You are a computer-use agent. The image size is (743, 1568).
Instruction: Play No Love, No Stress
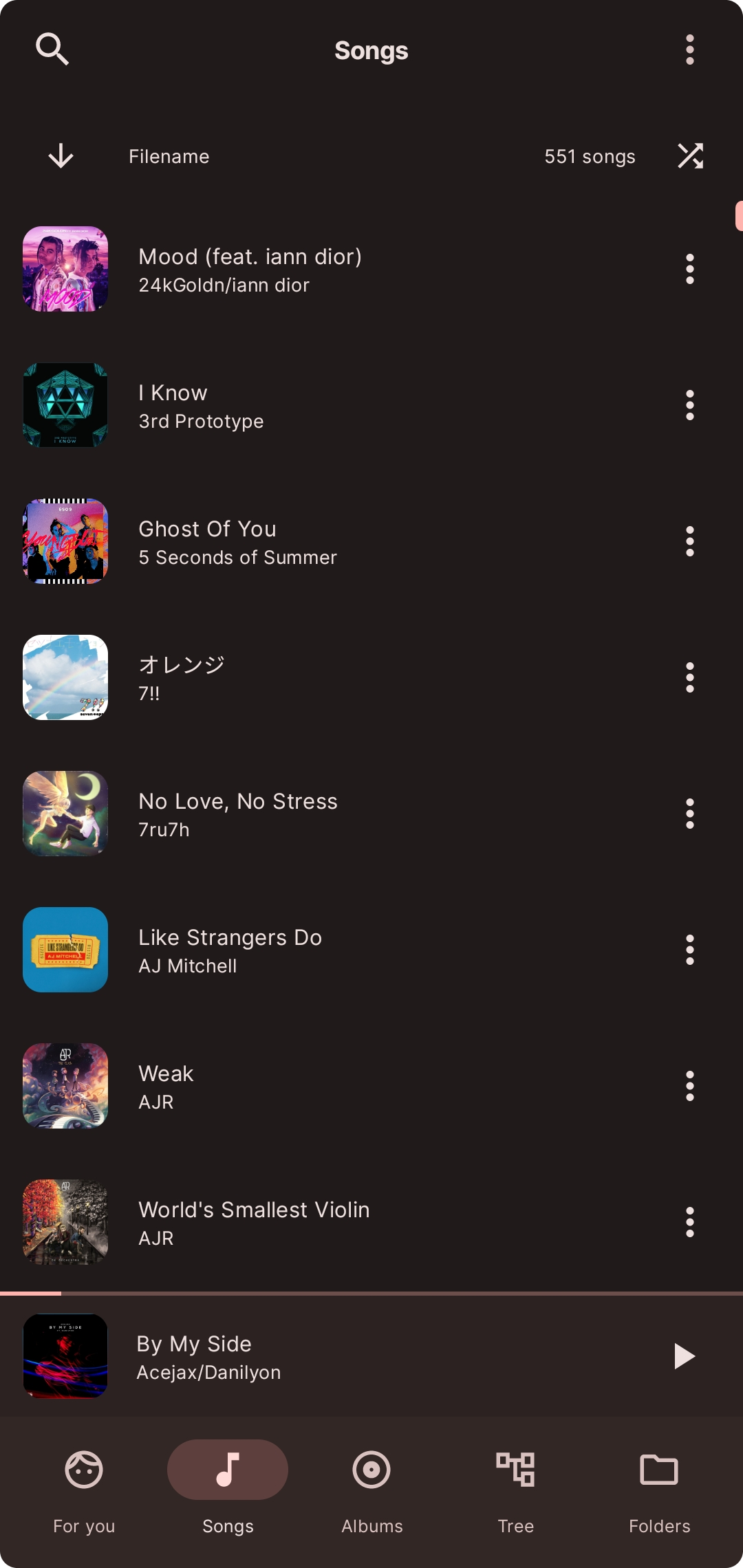(x=237, y=814)
